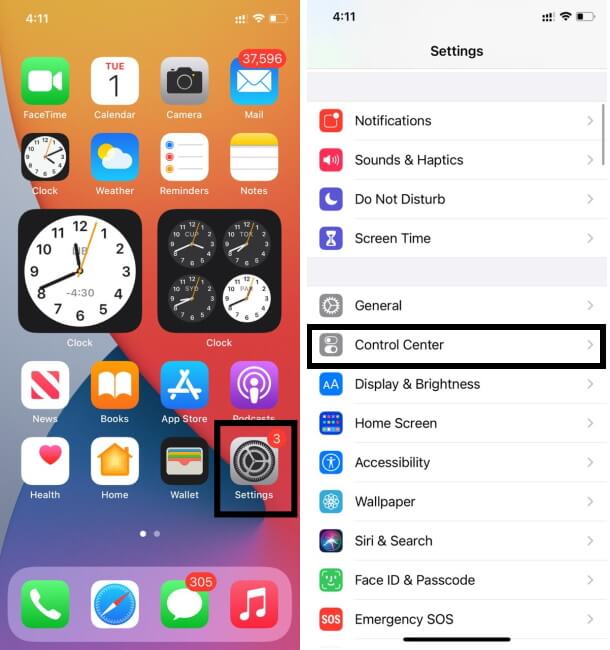Open Control Center settings
The image size is (610, 650).
click(456, 345)
